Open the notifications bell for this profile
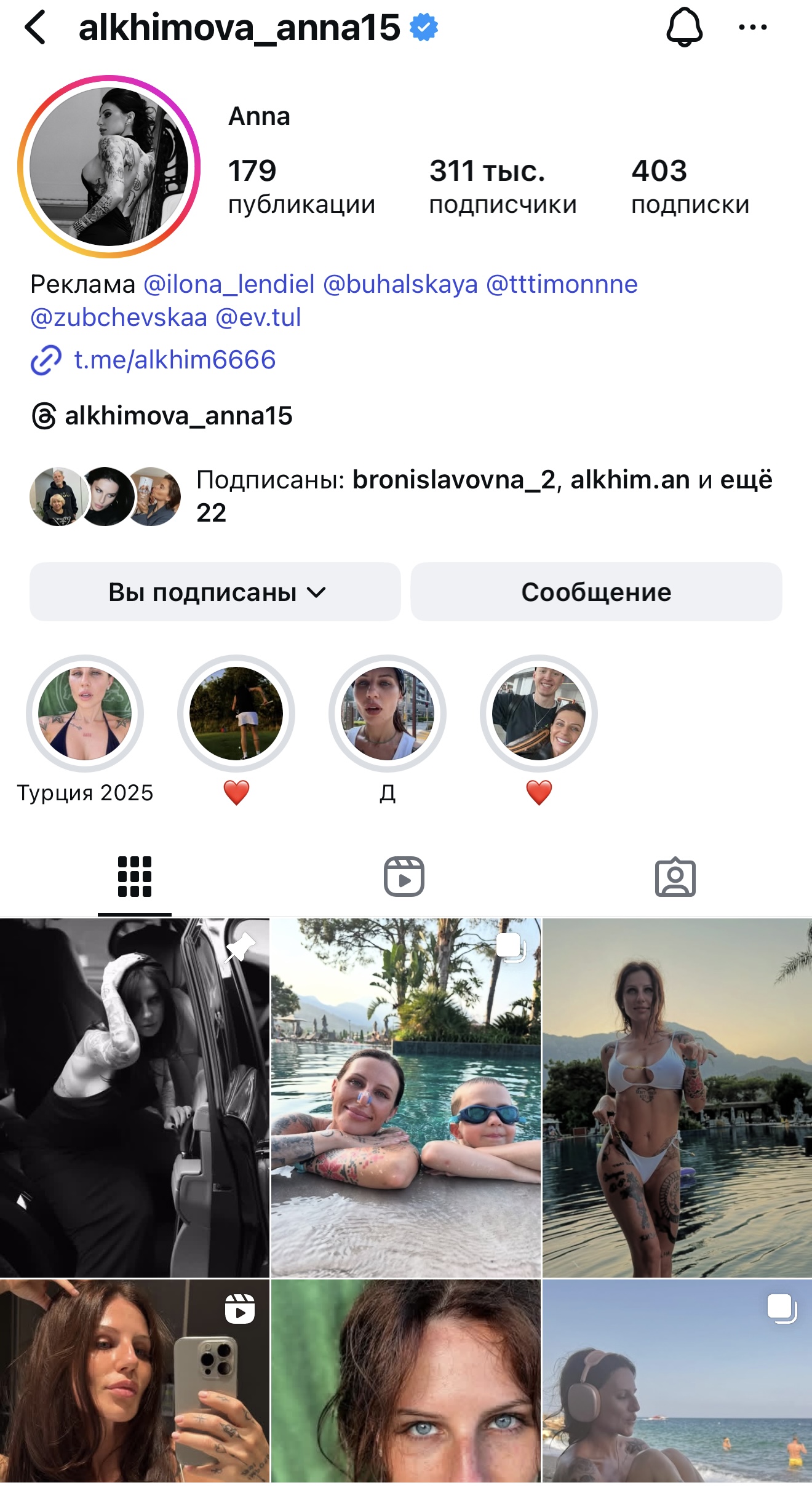This screenshot has height=1496, width=812. pos(684,28)
